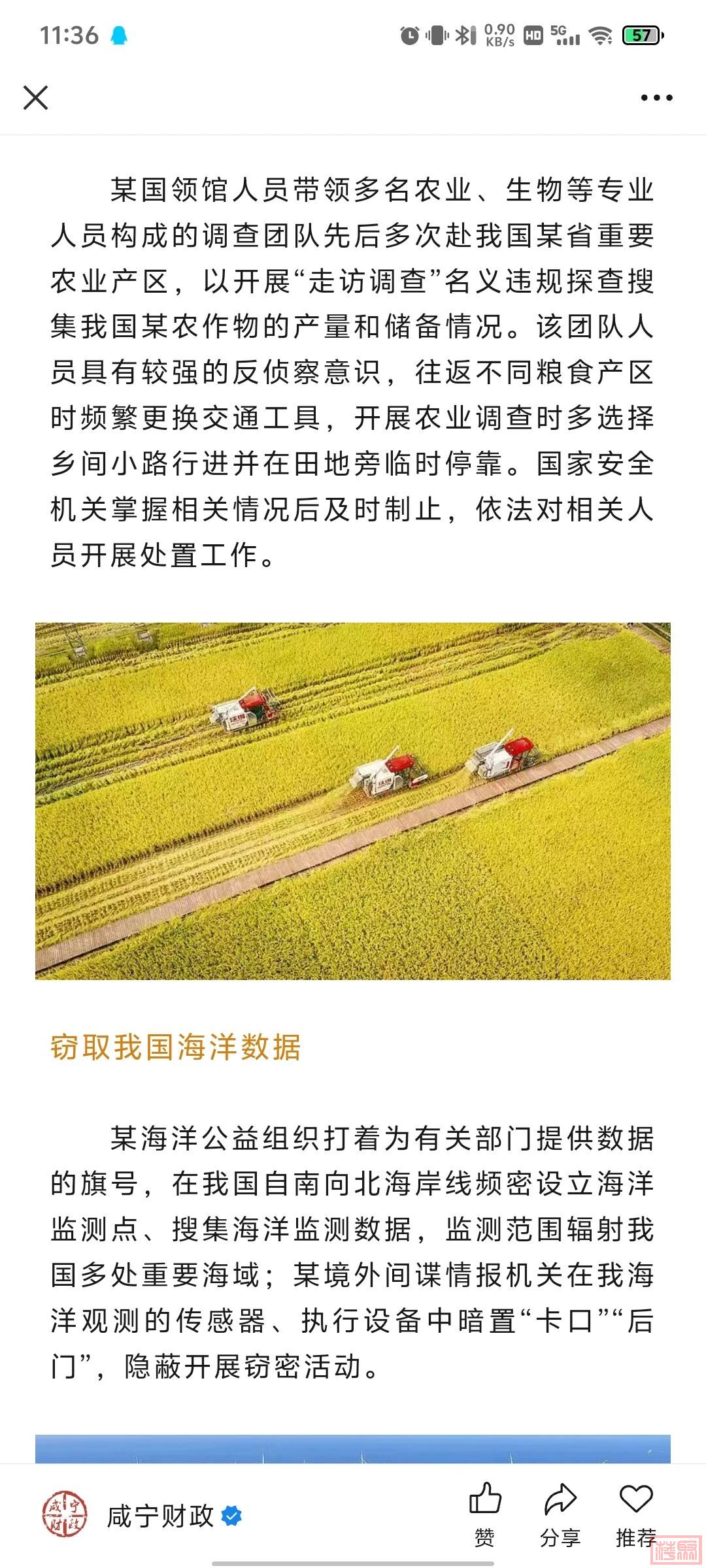Image resolution: width=706 pixels, height=1568 pixels.
Task: Open the 咸宁财政 account profile
Action: click(x=160, y=1516)
